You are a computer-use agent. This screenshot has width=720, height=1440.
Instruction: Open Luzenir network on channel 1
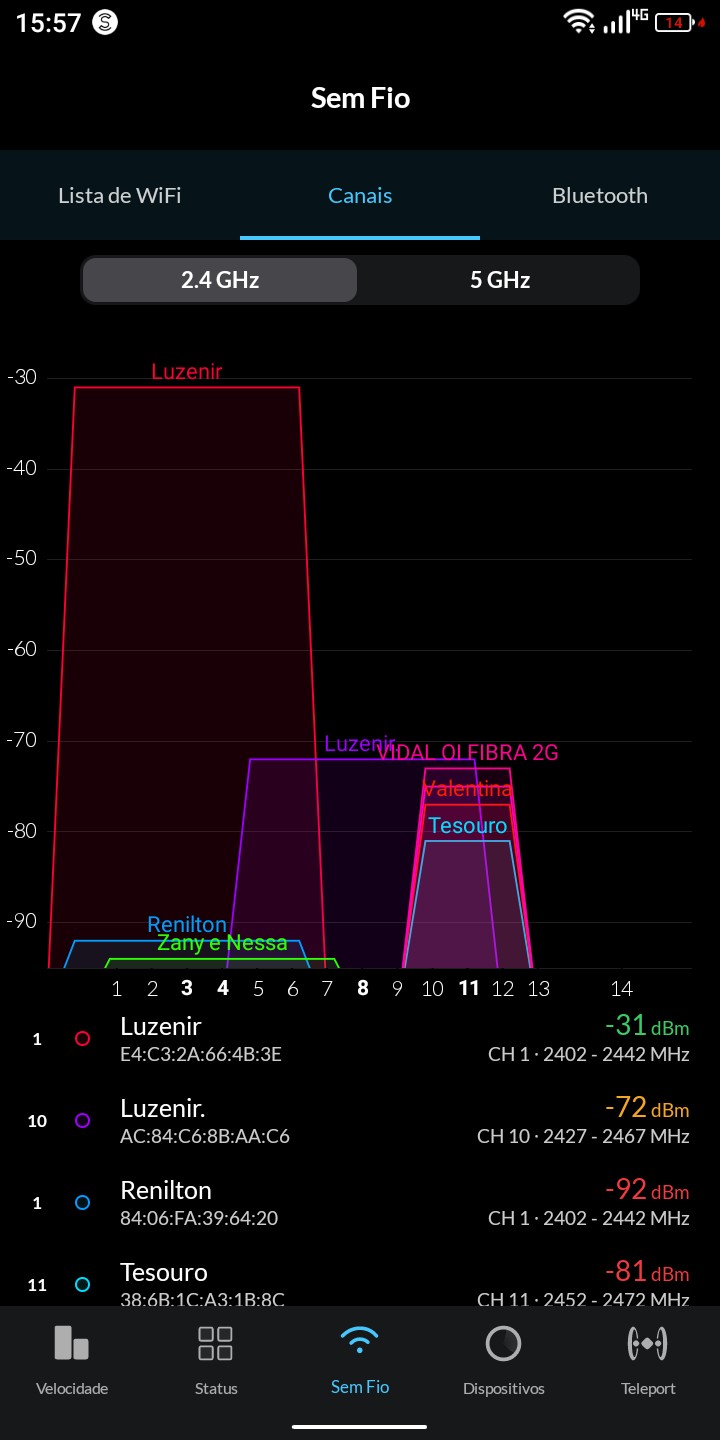point(360,1039)
